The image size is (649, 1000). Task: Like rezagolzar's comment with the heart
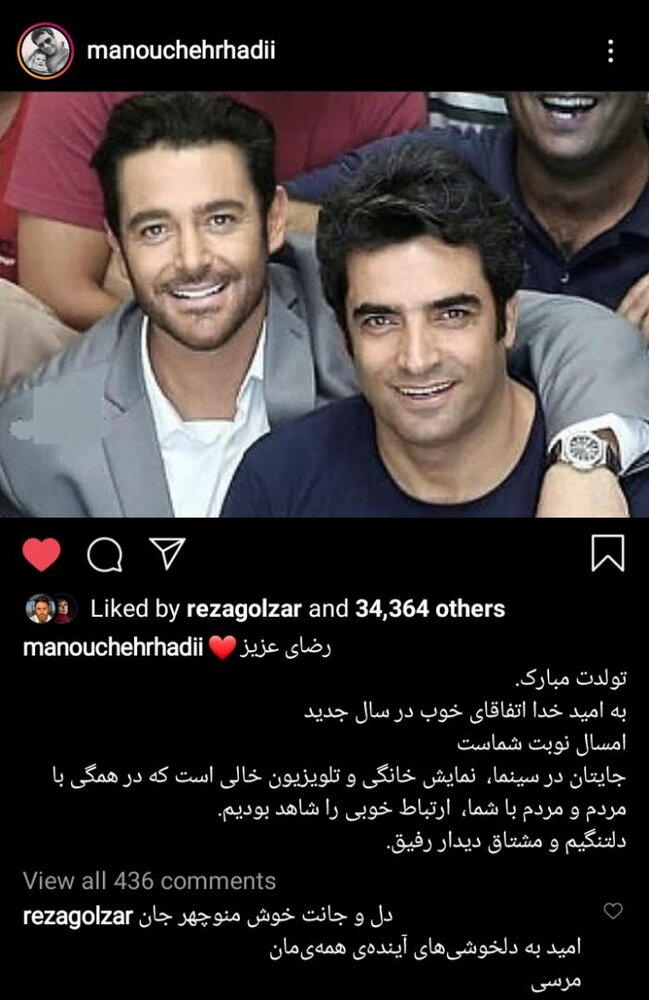[x=613, y=911]
